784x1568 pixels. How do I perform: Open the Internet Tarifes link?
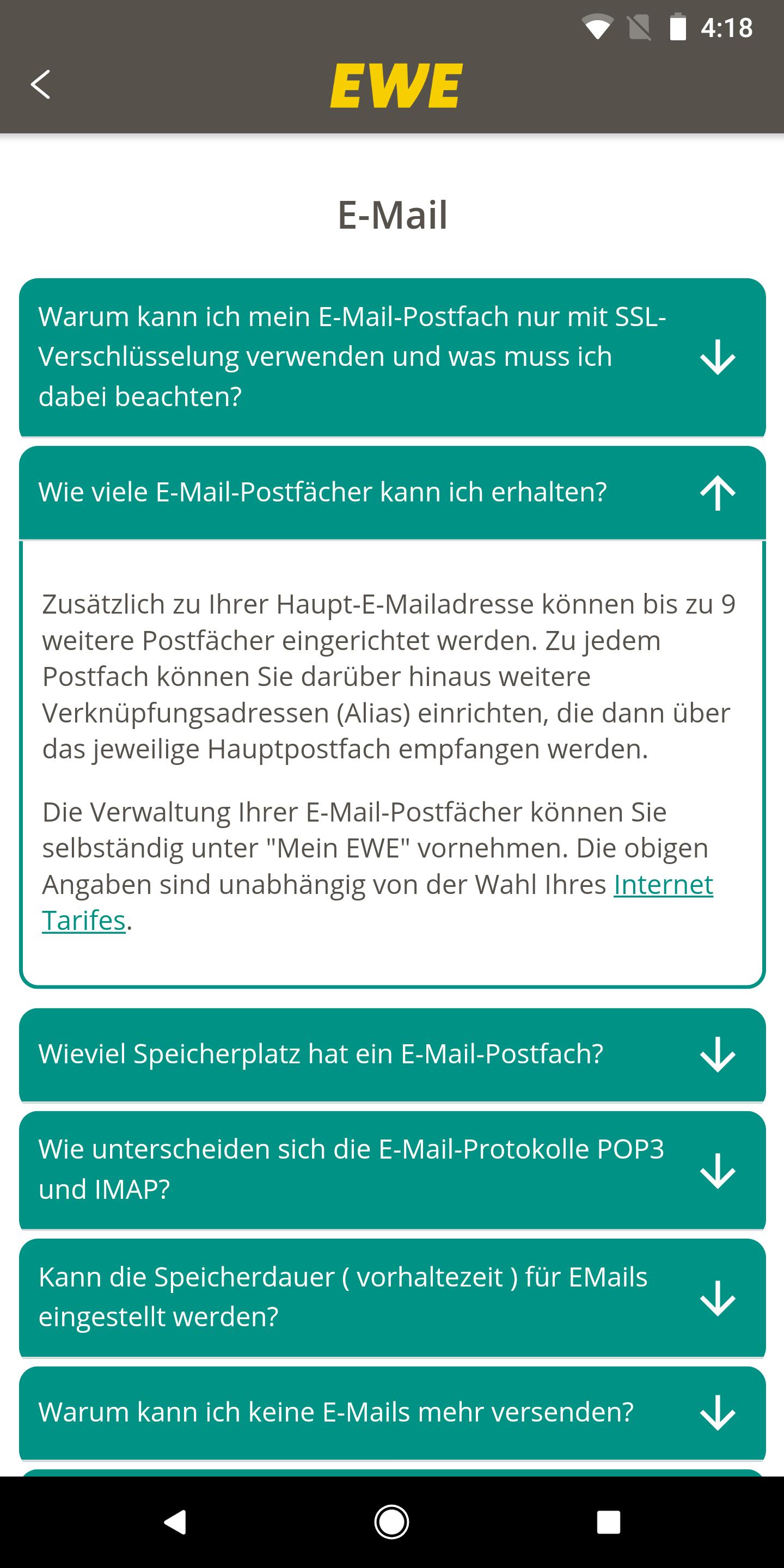[662, 885]
